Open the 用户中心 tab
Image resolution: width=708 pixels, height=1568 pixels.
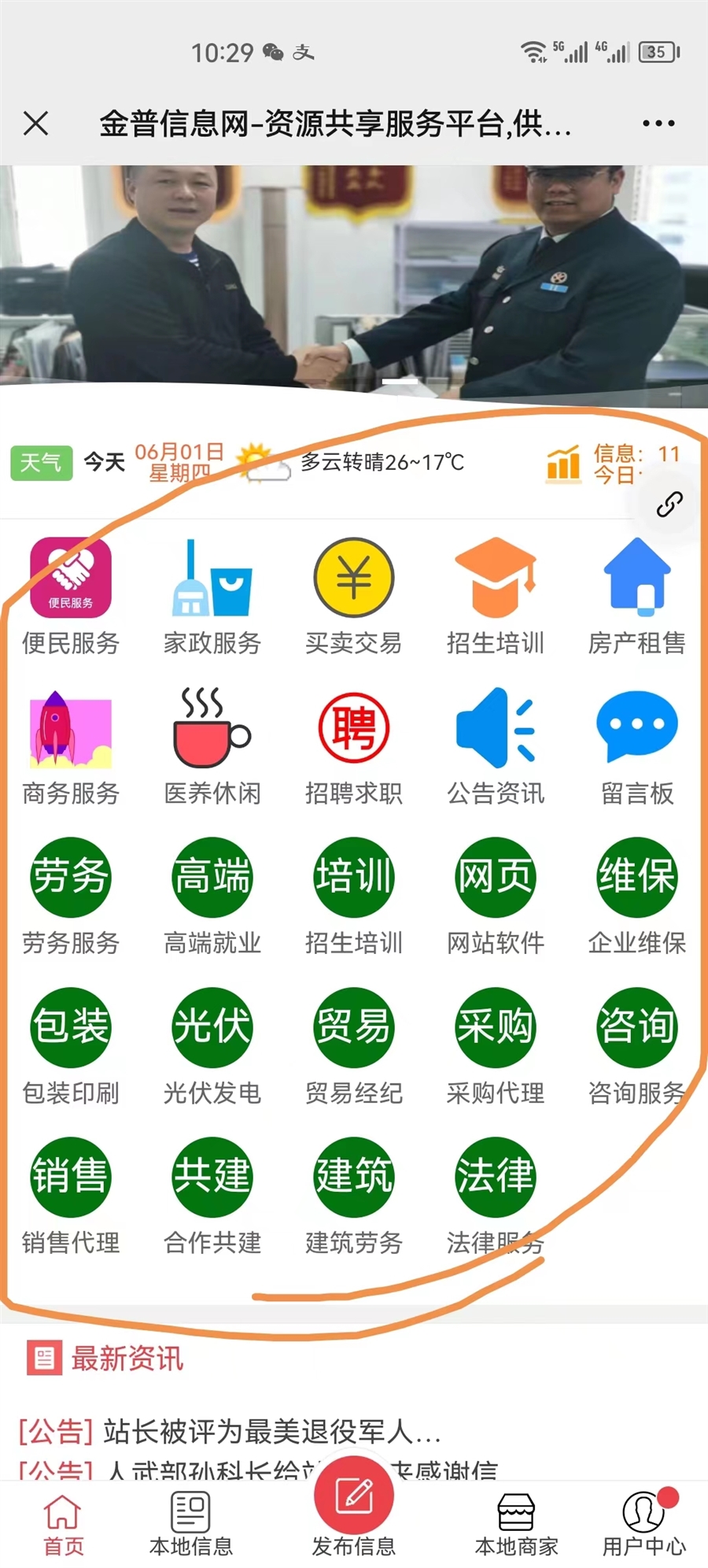click(644, 1525)
